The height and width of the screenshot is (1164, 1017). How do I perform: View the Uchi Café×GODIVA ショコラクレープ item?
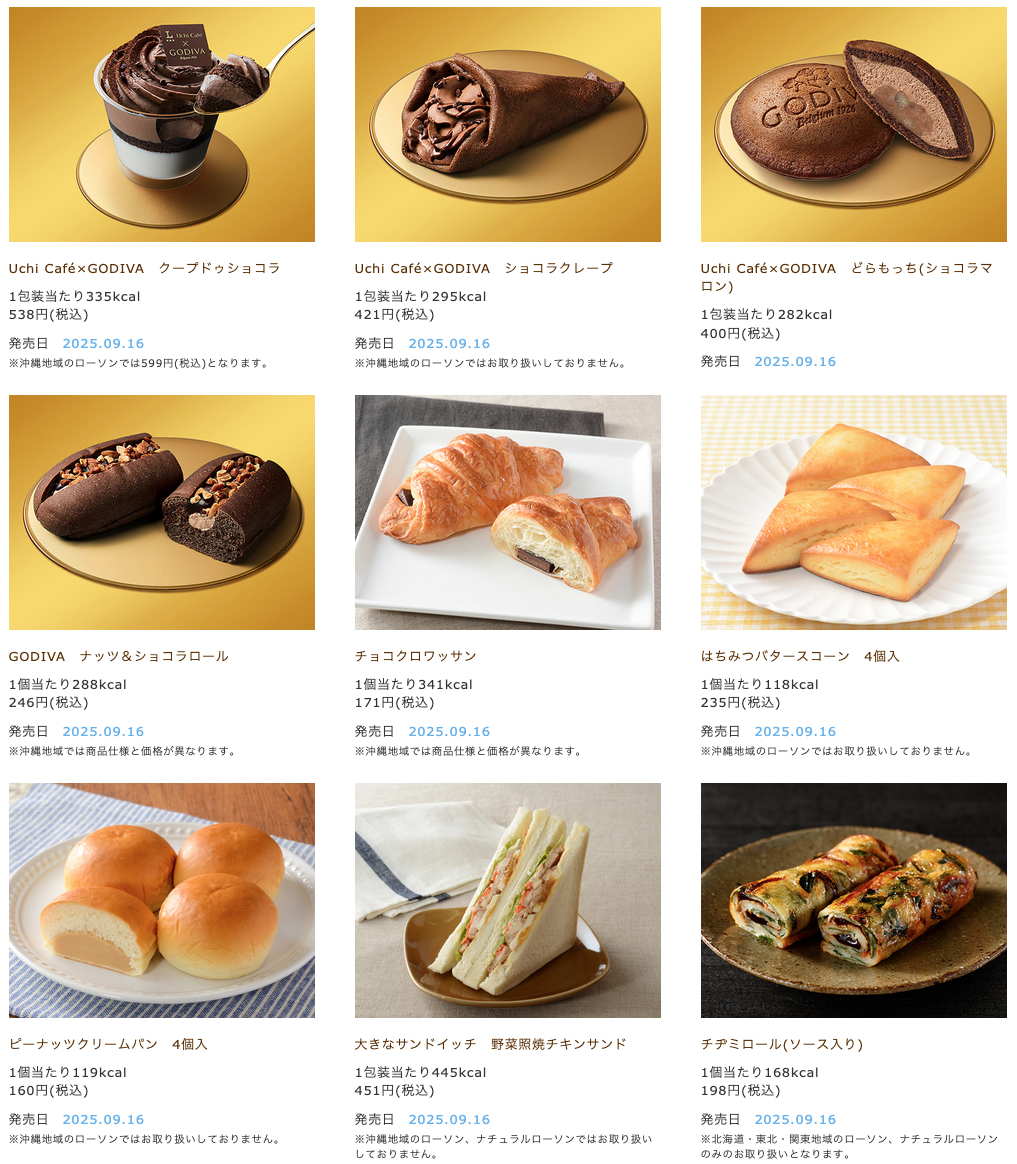(507, 125)
